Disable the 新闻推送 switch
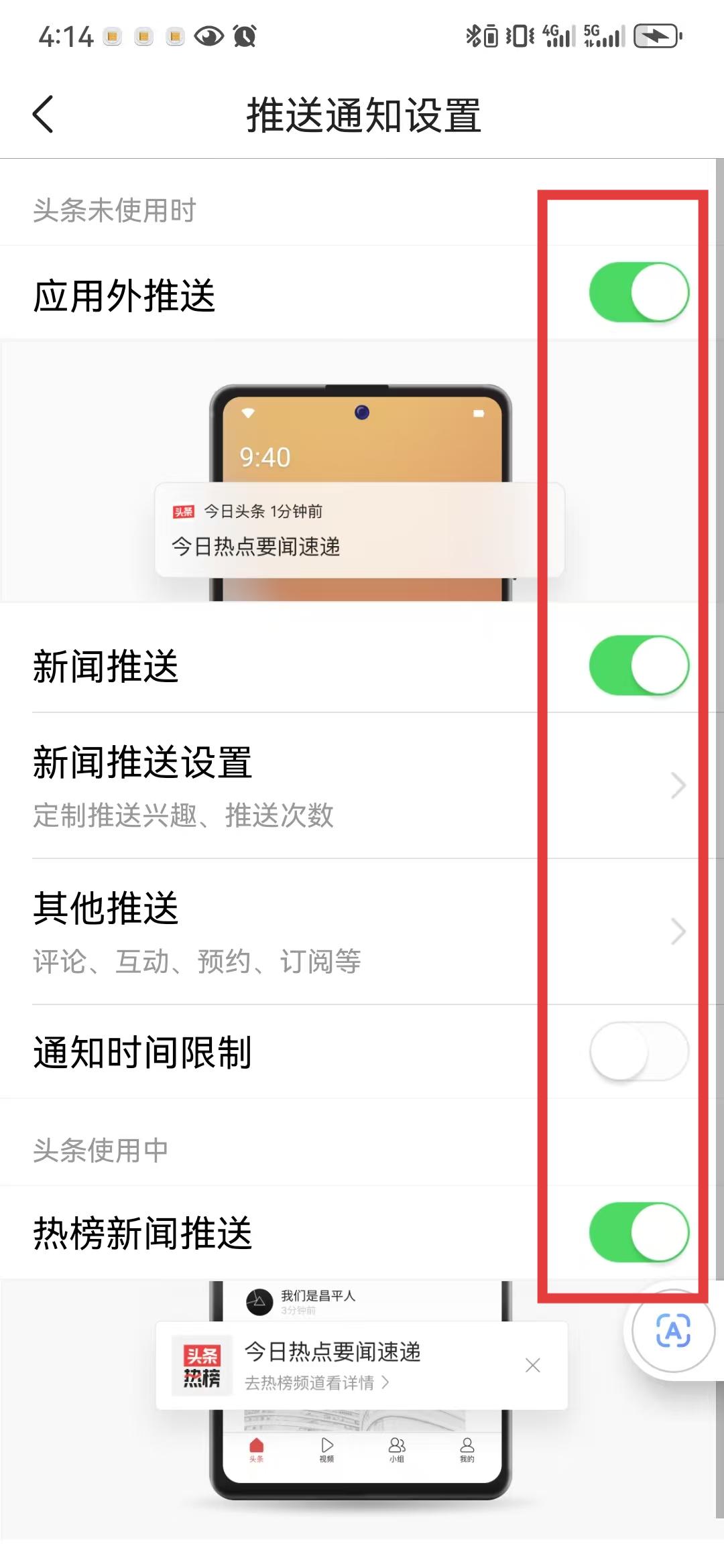Image resolution: width=724 pixels, height=1568 pixels. [x=638, y=665]
